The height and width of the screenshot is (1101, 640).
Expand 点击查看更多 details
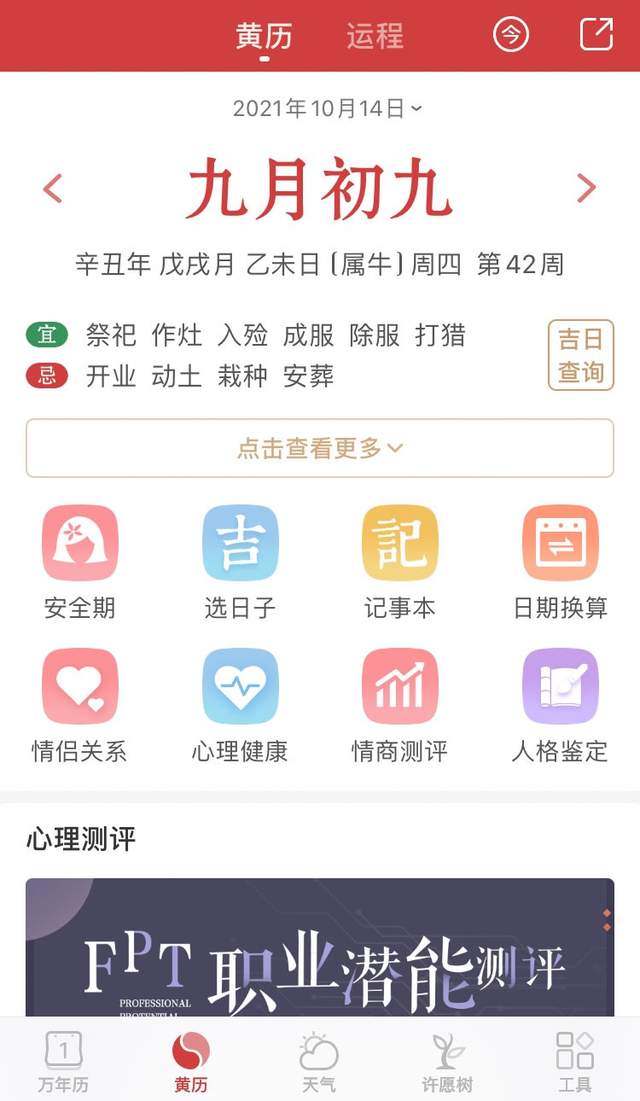[x=320, y=448]
